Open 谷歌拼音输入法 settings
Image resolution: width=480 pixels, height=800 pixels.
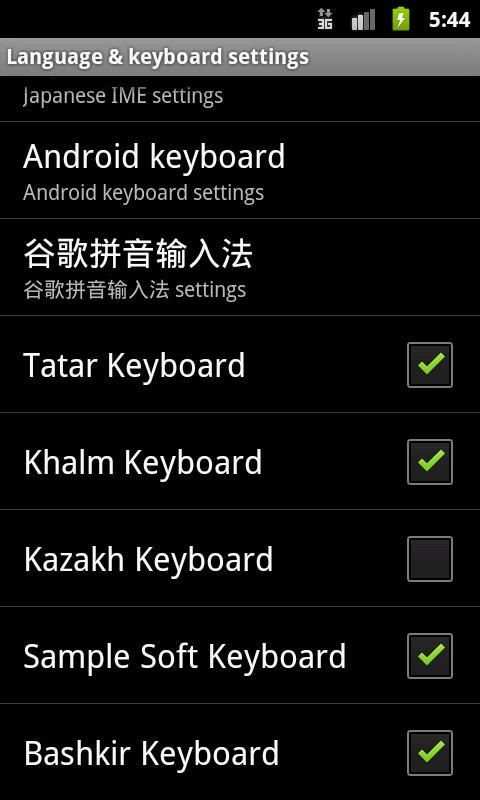[240, 267]
